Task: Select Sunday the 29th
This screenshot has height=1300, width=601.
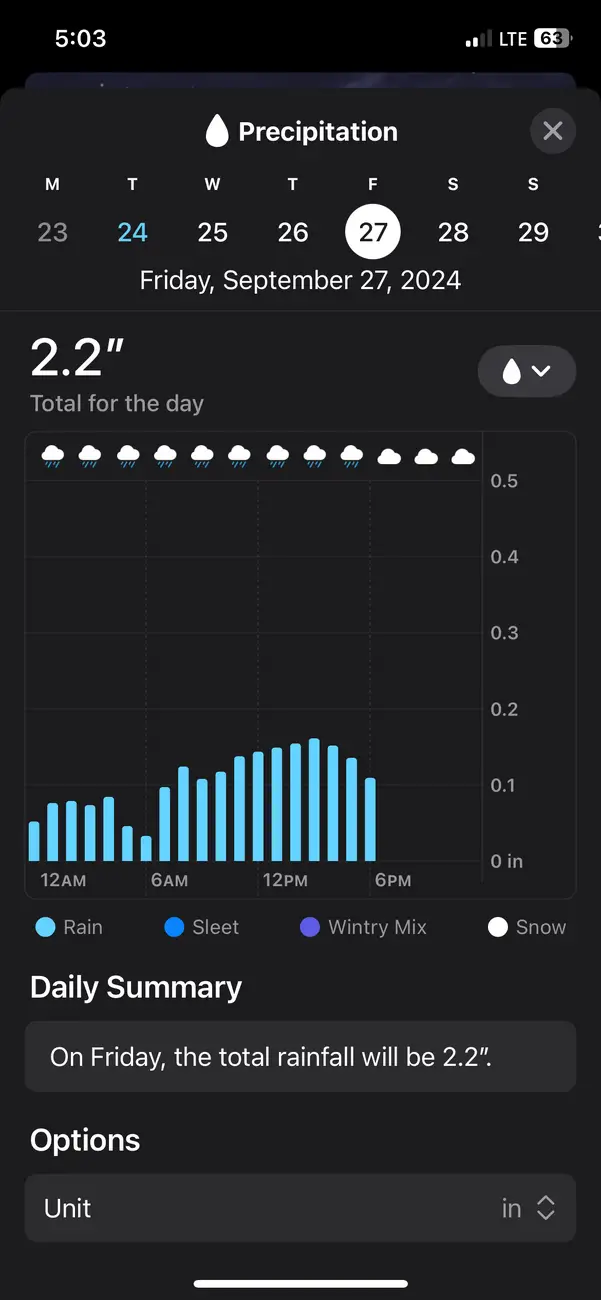Action: pyautogui.click(x=533, y=232)
